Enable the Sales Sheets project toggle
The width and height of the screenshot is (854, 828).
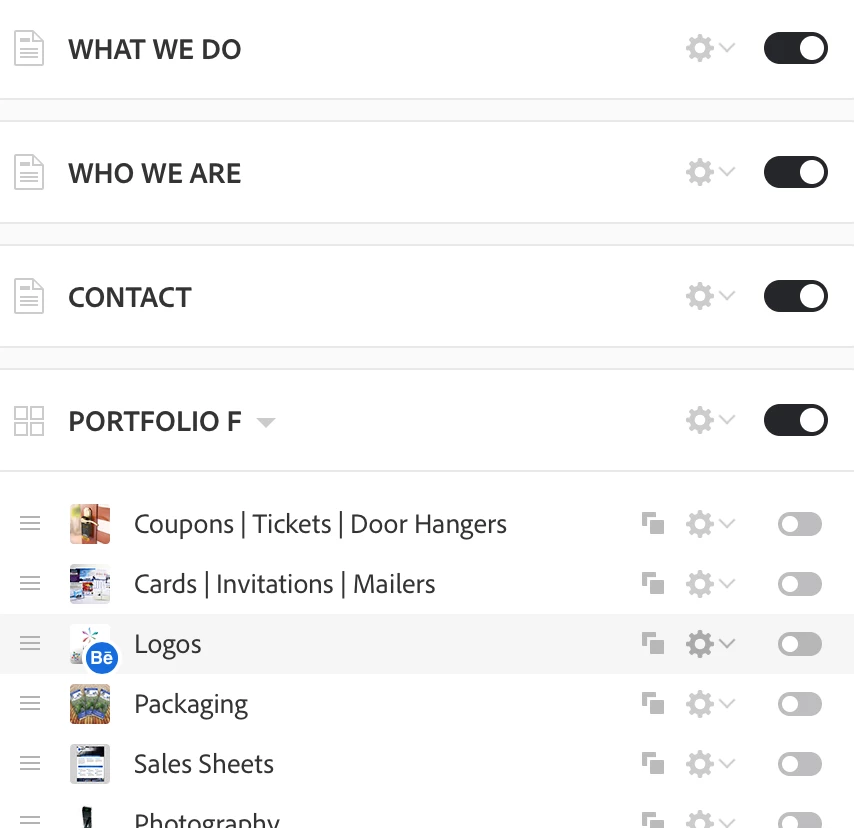[x=799, y=764]
